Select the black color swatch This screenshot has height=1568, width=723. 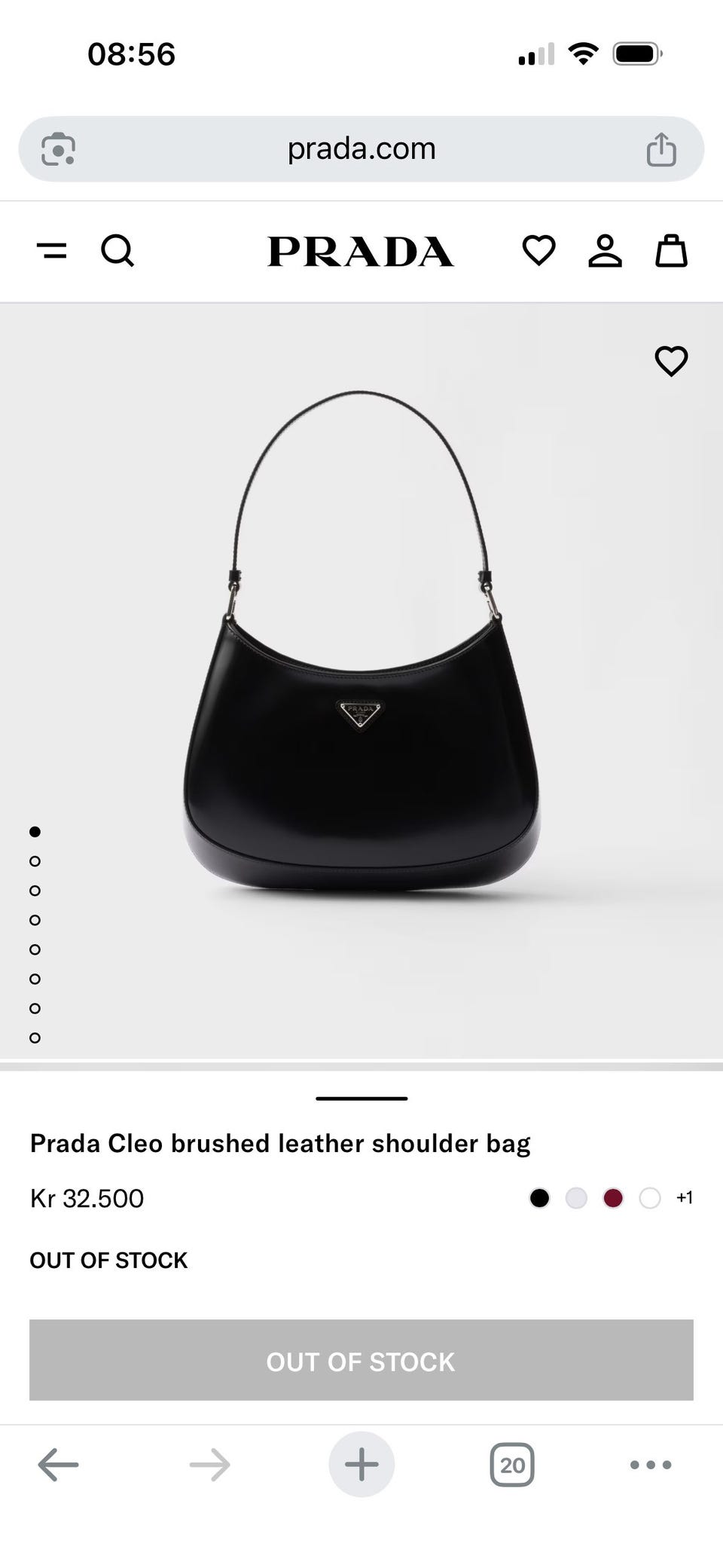(x=539, y=1198)
